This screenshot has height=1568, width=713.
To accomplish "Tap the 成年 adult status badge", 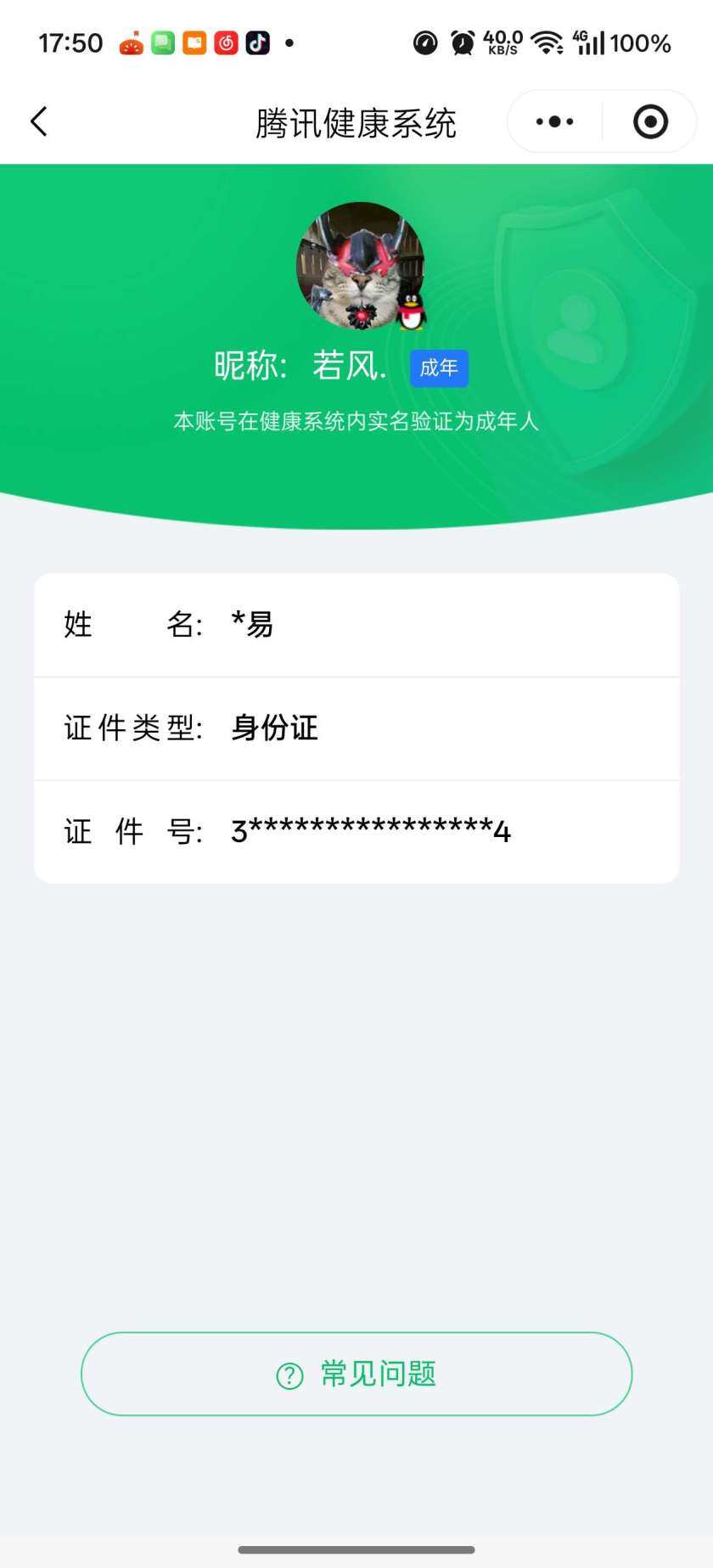I will (439, 368).
